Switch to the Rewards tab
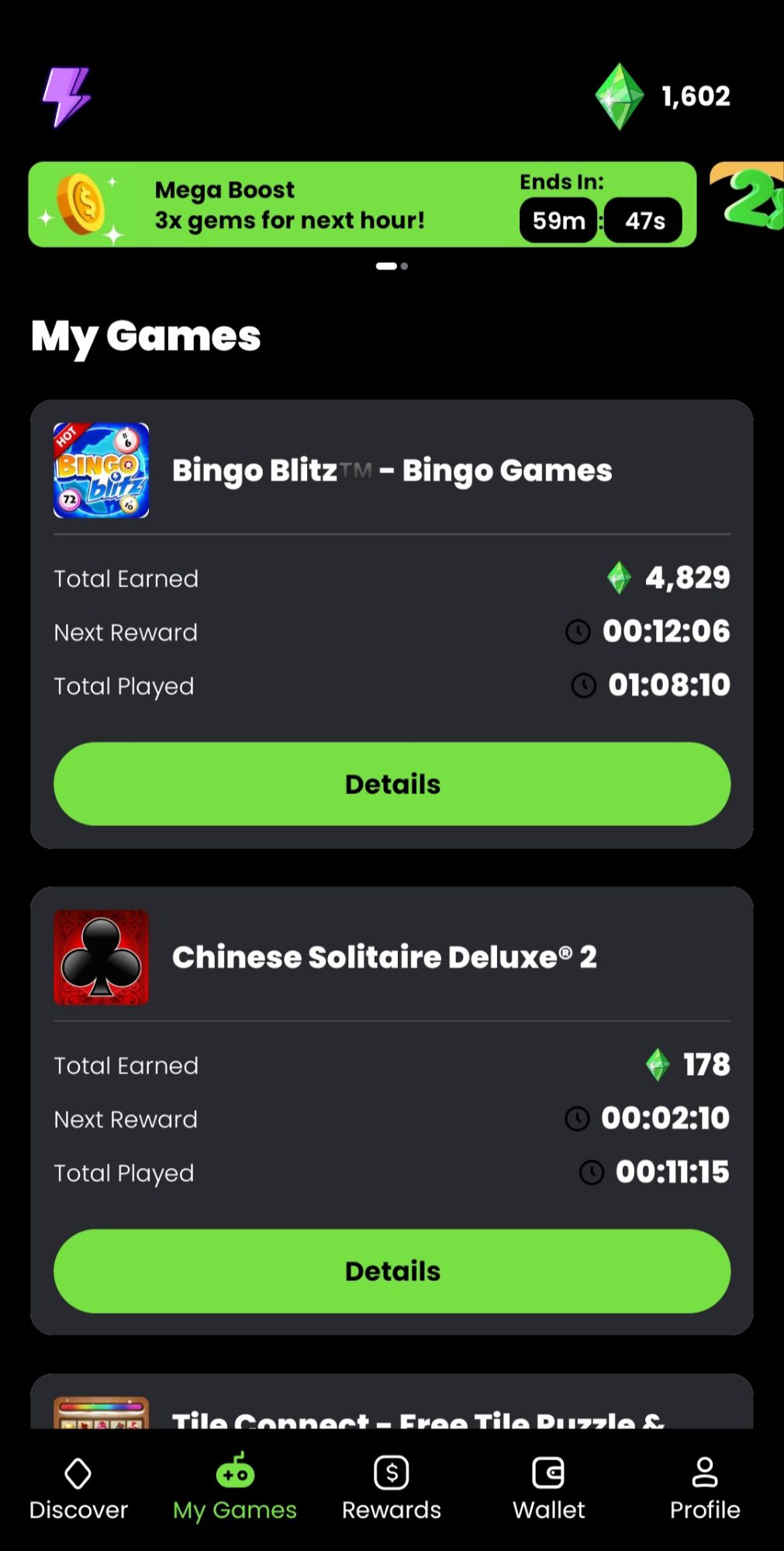Screen dimensions: 784x1551 tap(392, 1489)
